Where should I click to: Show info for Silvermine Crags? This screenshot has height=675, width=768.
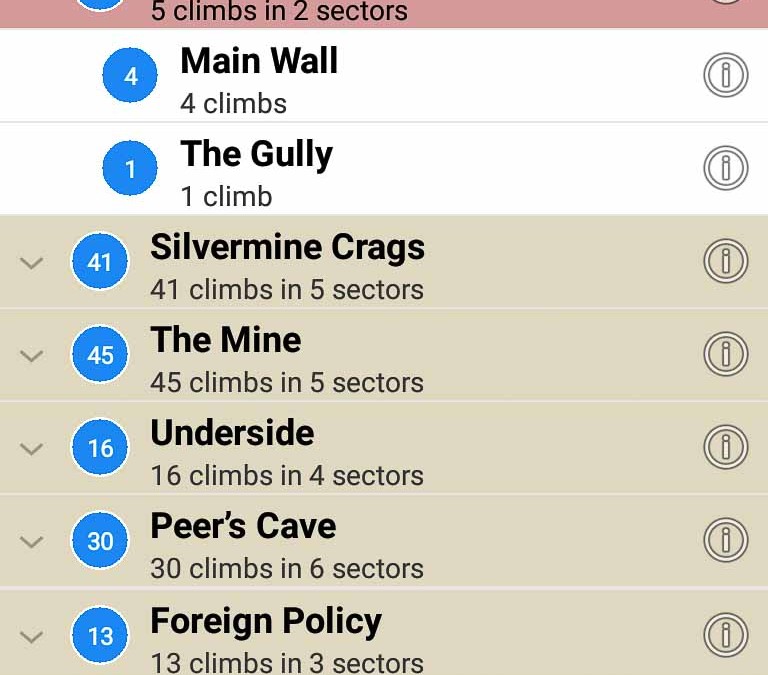tap(726, 261)
